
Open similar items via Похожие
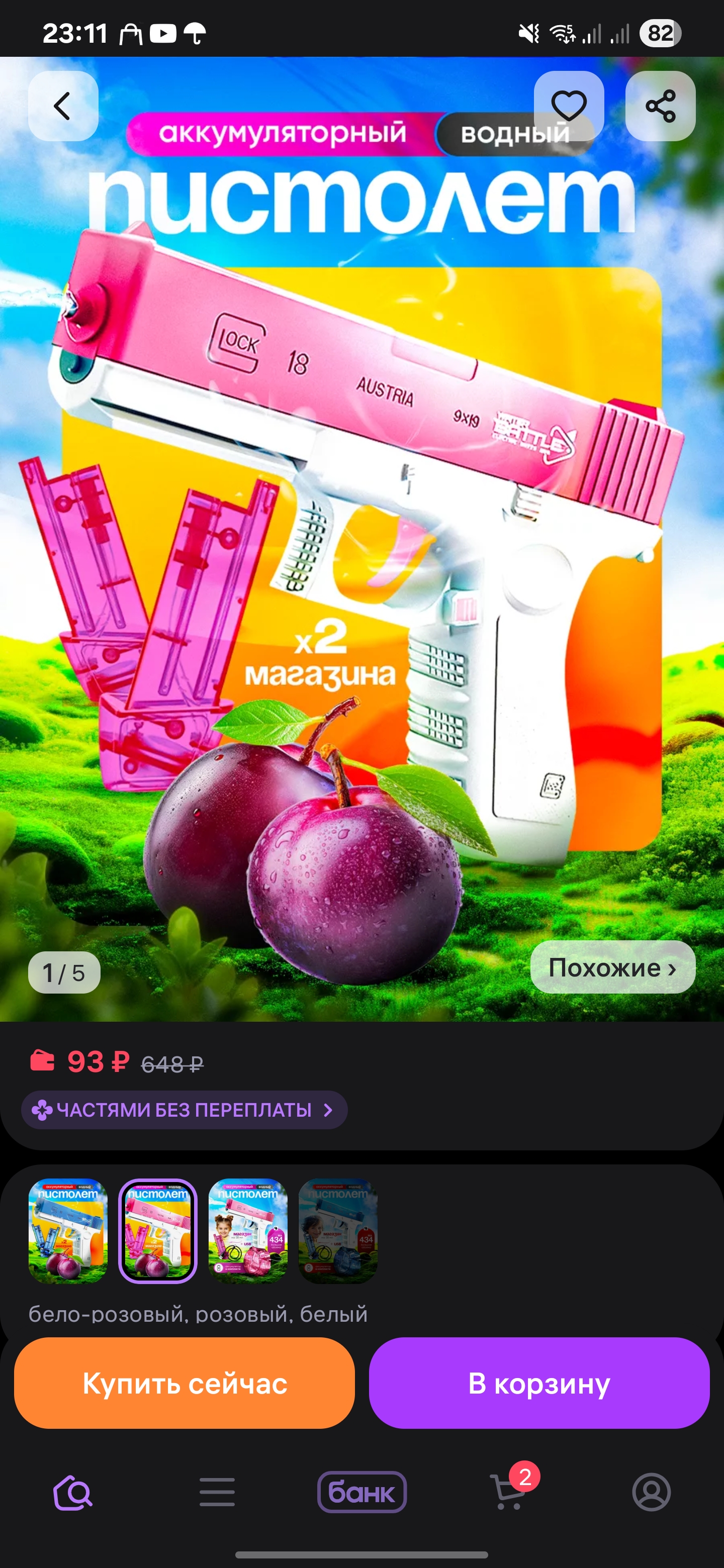pos(612,967)
